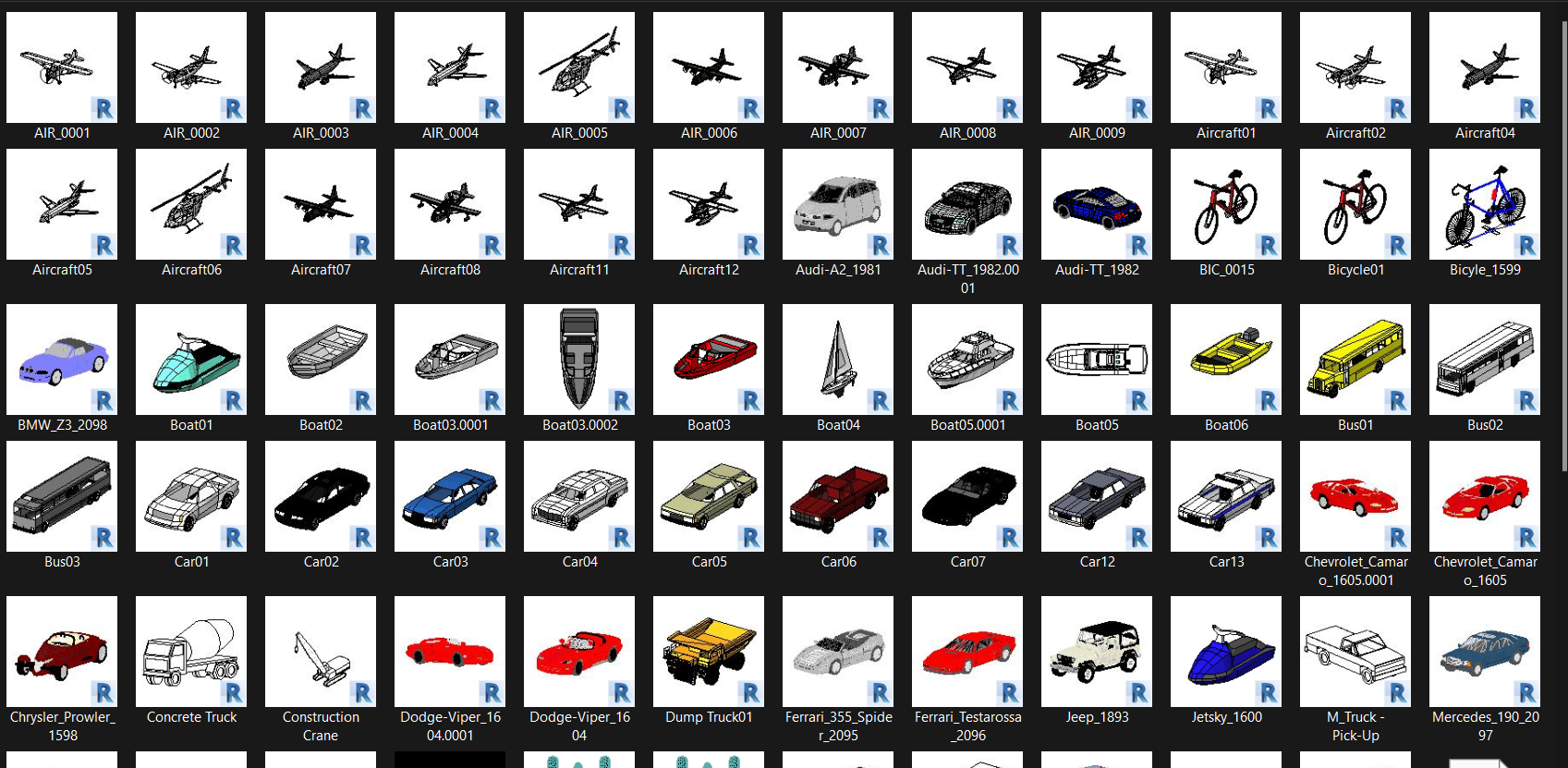The height and width of the screenshot is (768, 1568).
Task: Open the Audi-A2_1981 car file
Action: tap(838, 204)
